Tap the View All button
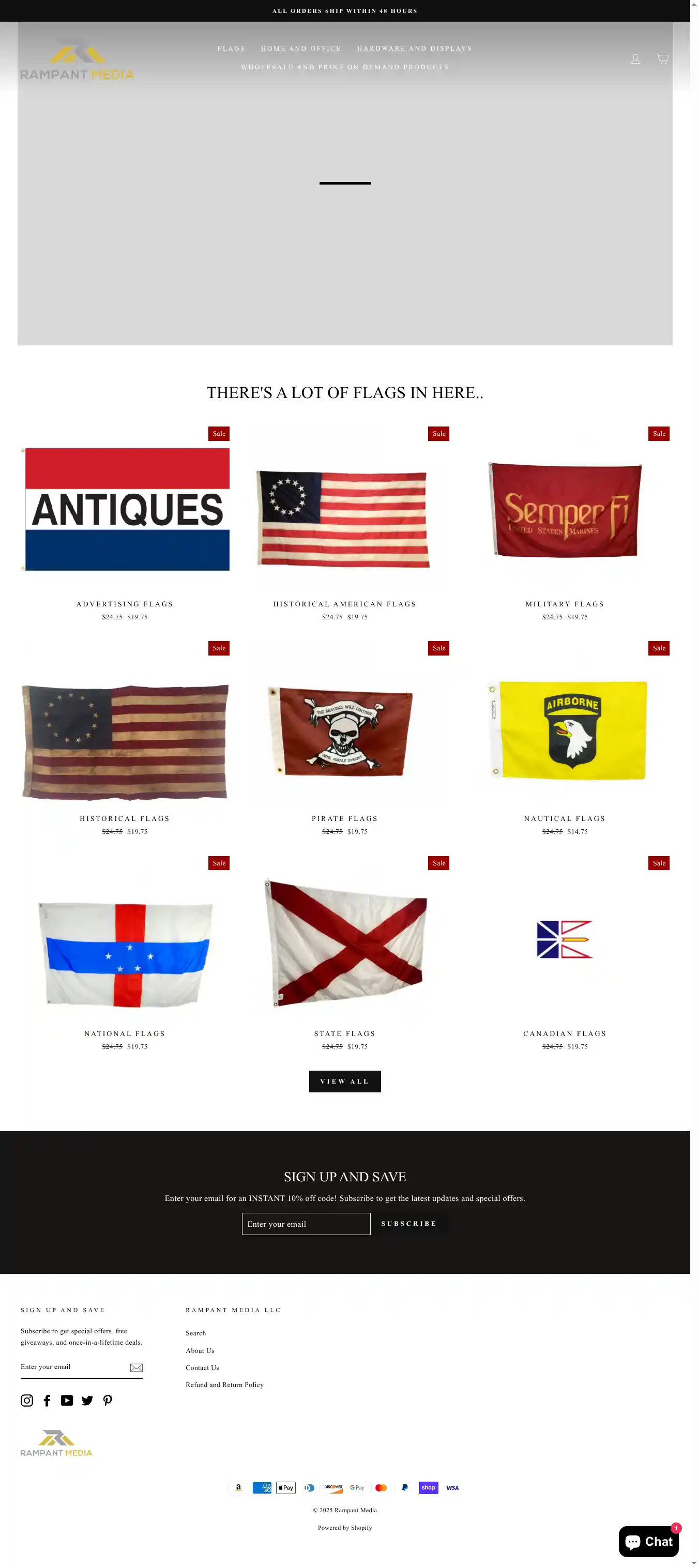This screenshot has height=1568, width=698. click(344, 1082)
